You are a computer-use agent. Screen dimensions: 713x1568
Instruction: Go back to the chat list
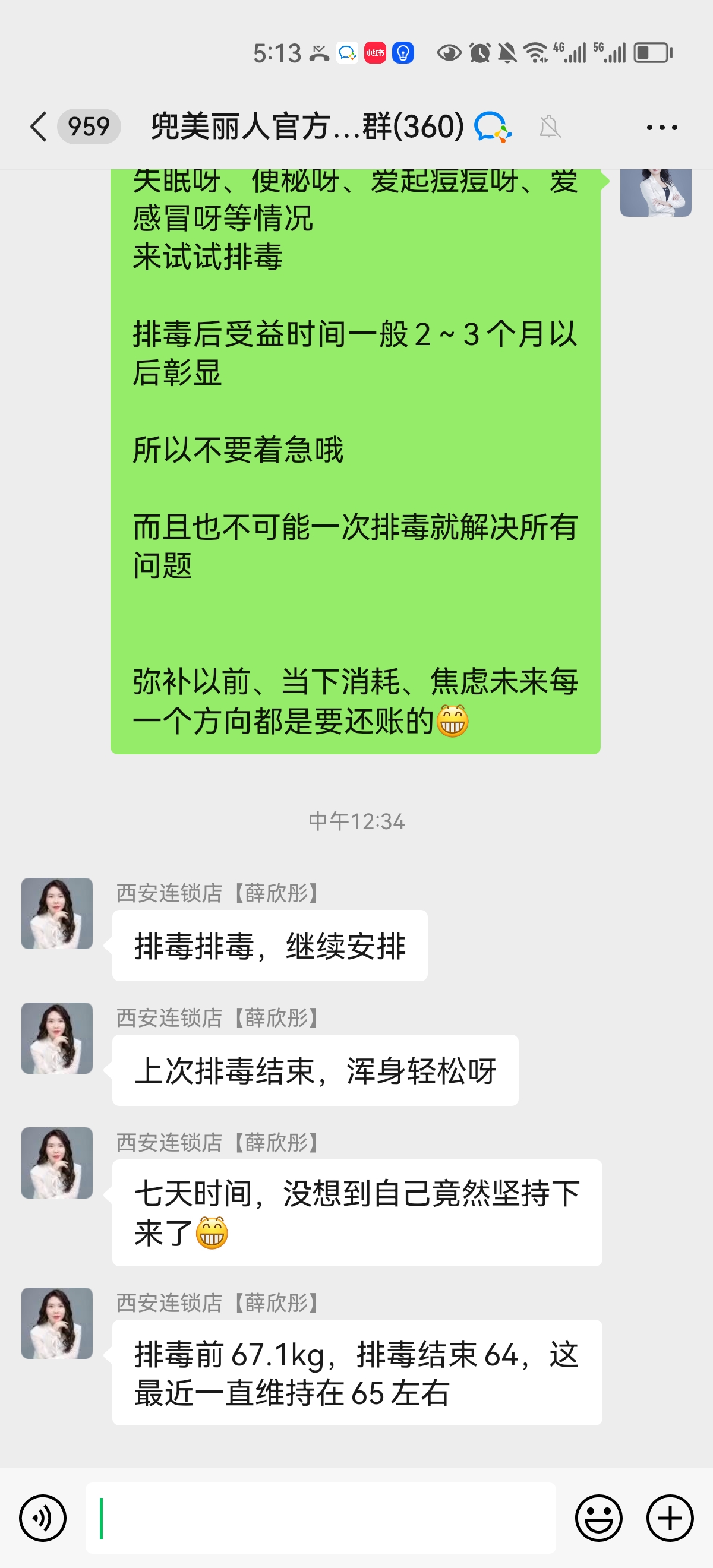pyautogui.click(x=39, y=127)
